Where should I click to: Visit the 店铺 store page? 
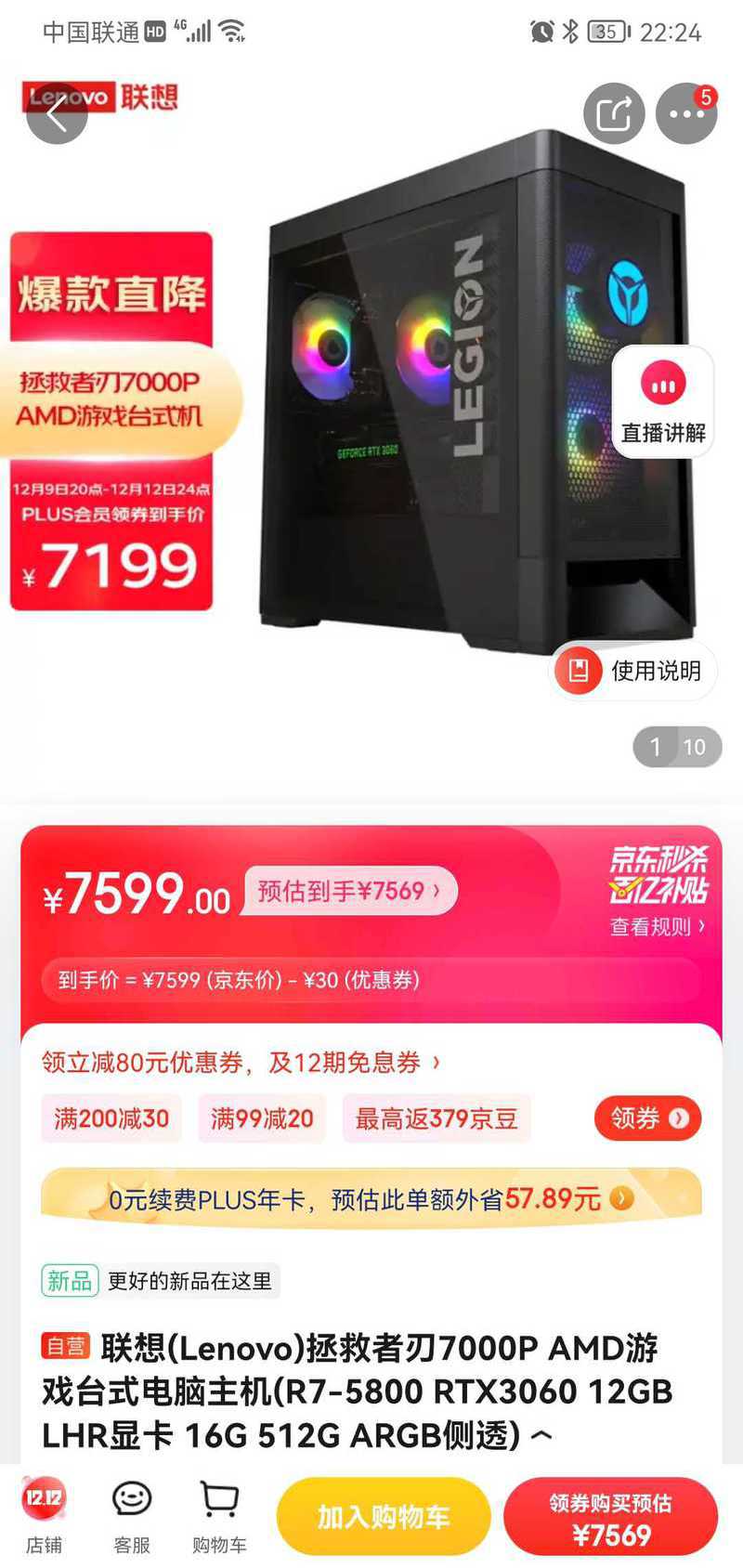tap(44, 1516)
